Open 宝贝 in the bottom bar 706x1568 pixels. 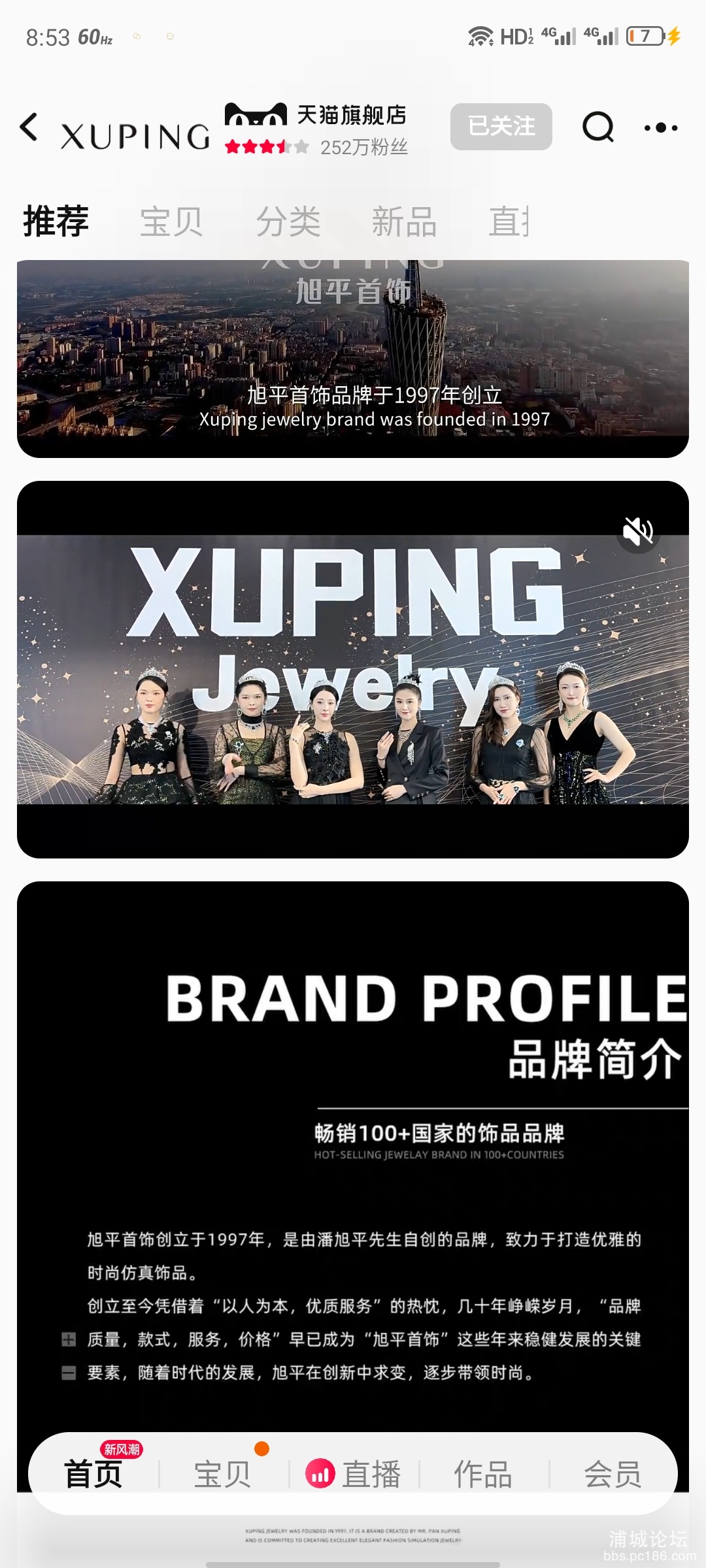(222, 1475)
